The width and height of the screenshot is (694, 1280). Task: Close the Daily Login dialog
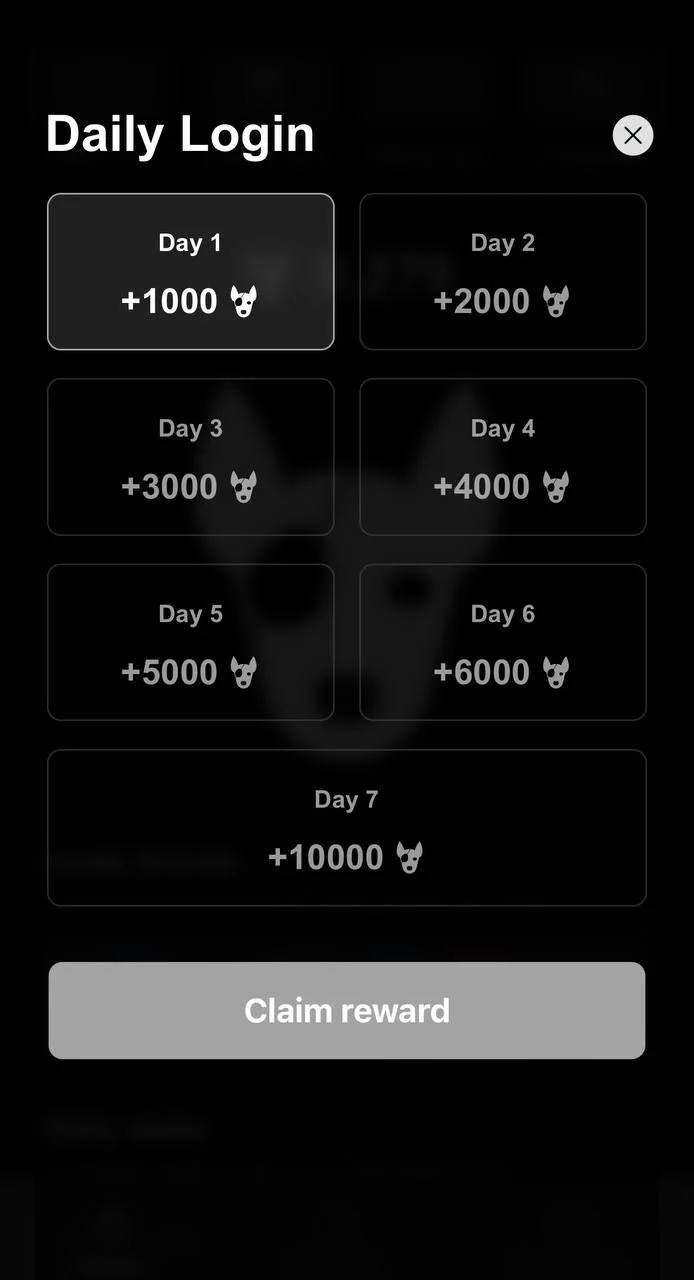(x=633, y=135)
